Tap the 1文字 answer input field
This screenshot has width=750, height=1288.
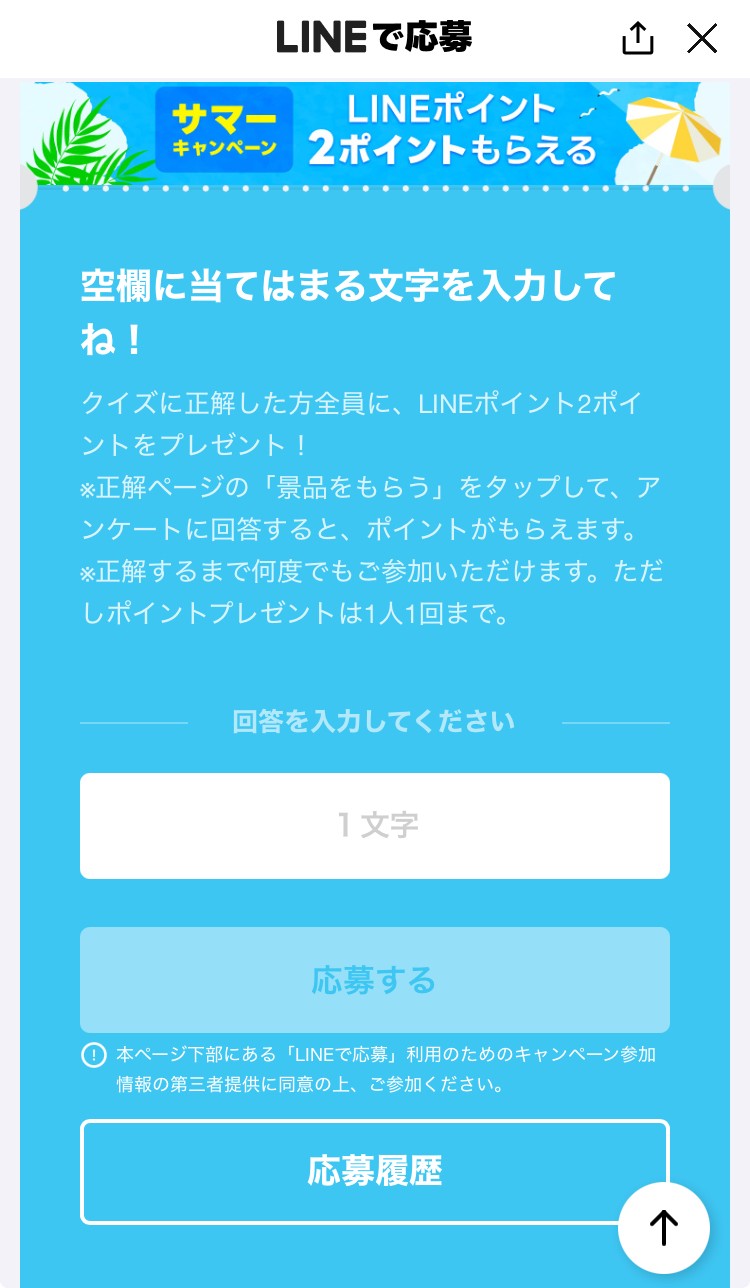point(375,826)
